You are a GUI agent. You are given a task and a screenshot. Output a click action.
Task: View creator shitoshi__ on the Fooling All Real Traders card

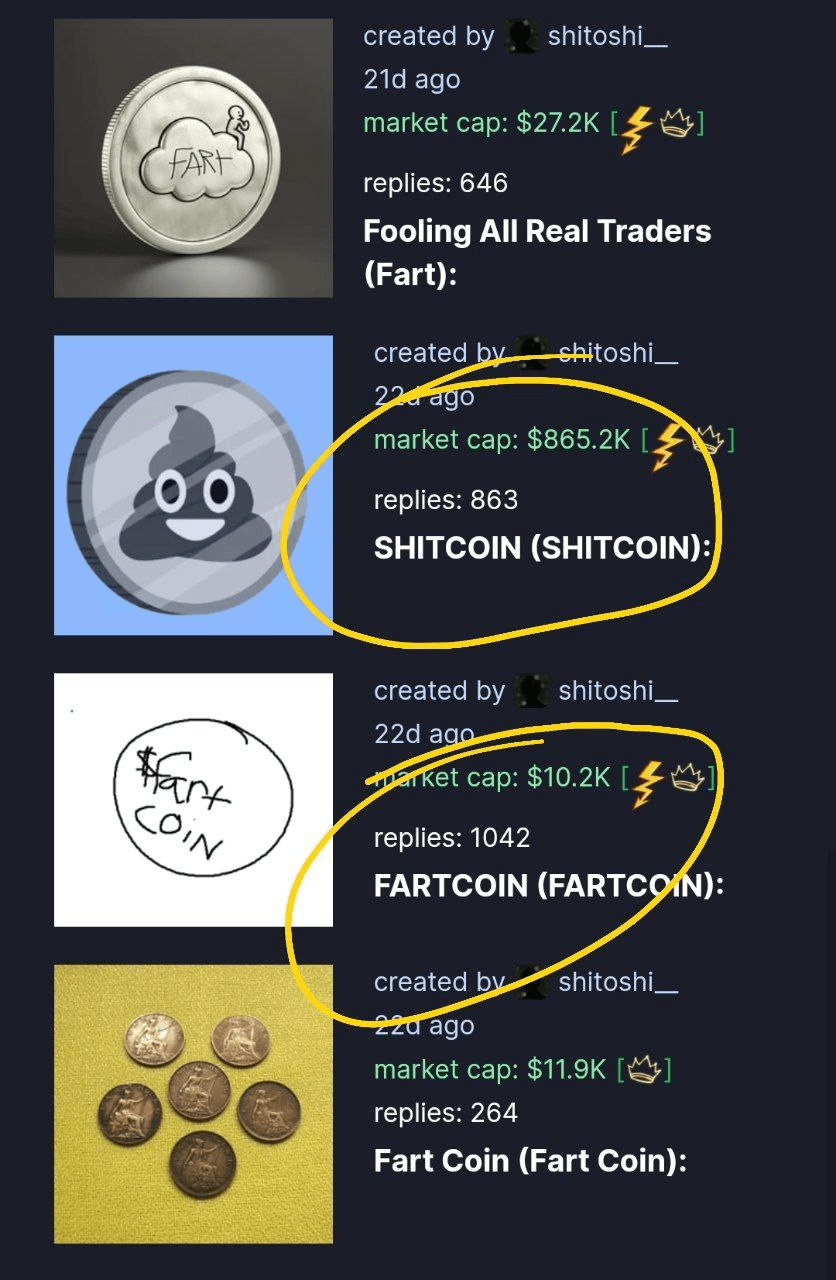[x=607, y=37]
